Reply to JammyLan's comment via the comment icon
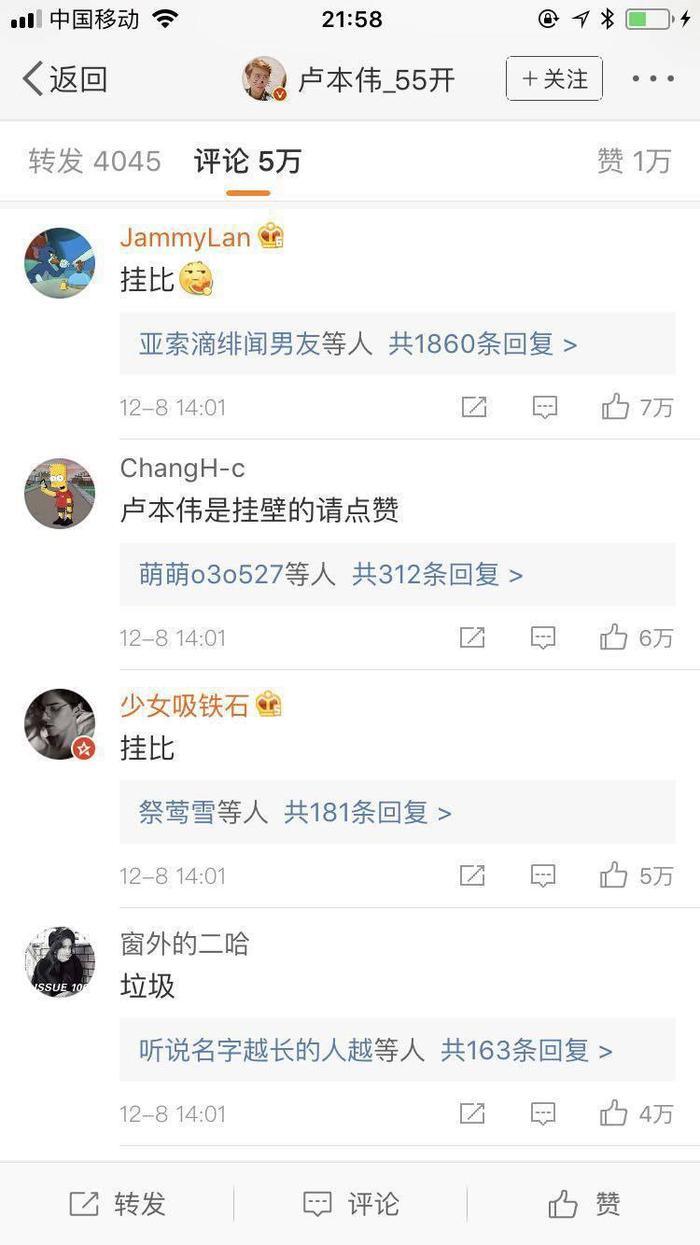Screen dimensions: 700x1245 (x=544, y=407)
